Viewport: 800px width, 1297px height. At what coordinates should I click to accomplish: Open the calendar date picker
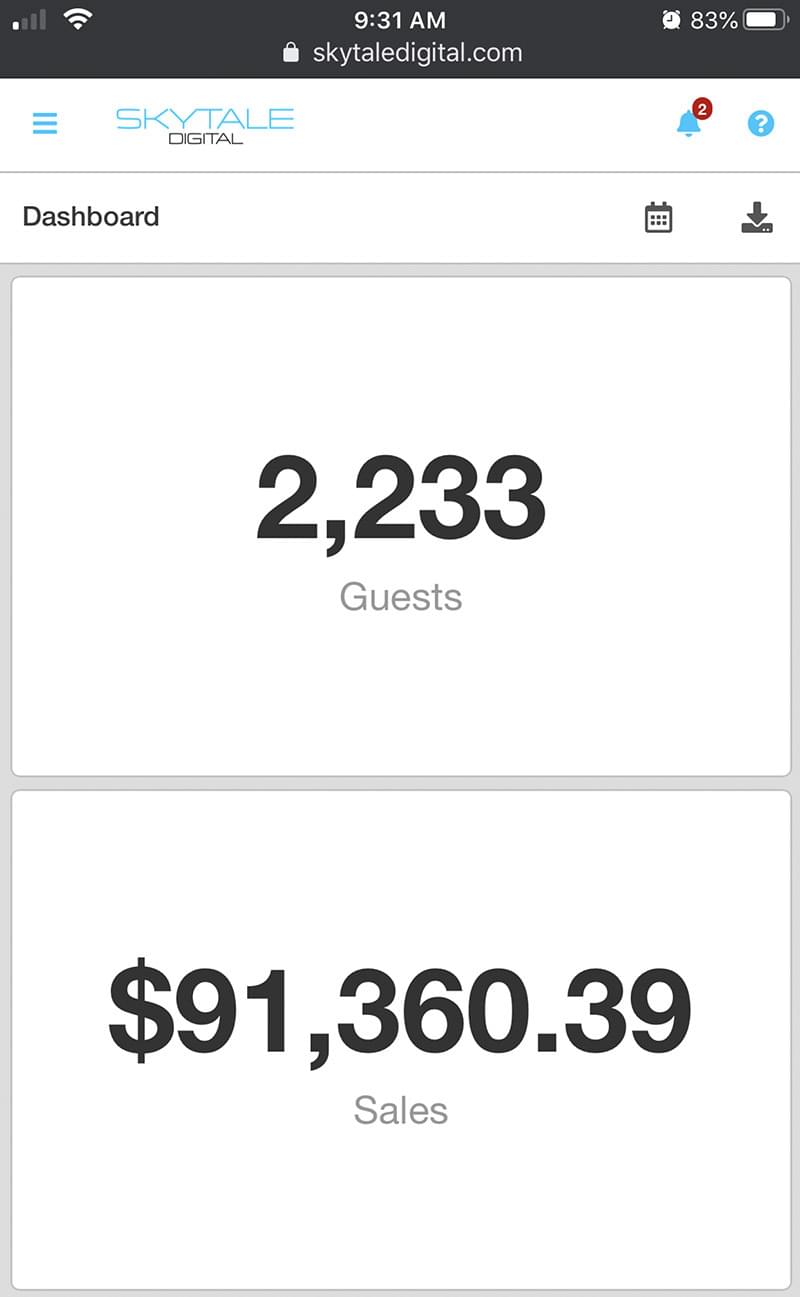[x=658, y=217]
